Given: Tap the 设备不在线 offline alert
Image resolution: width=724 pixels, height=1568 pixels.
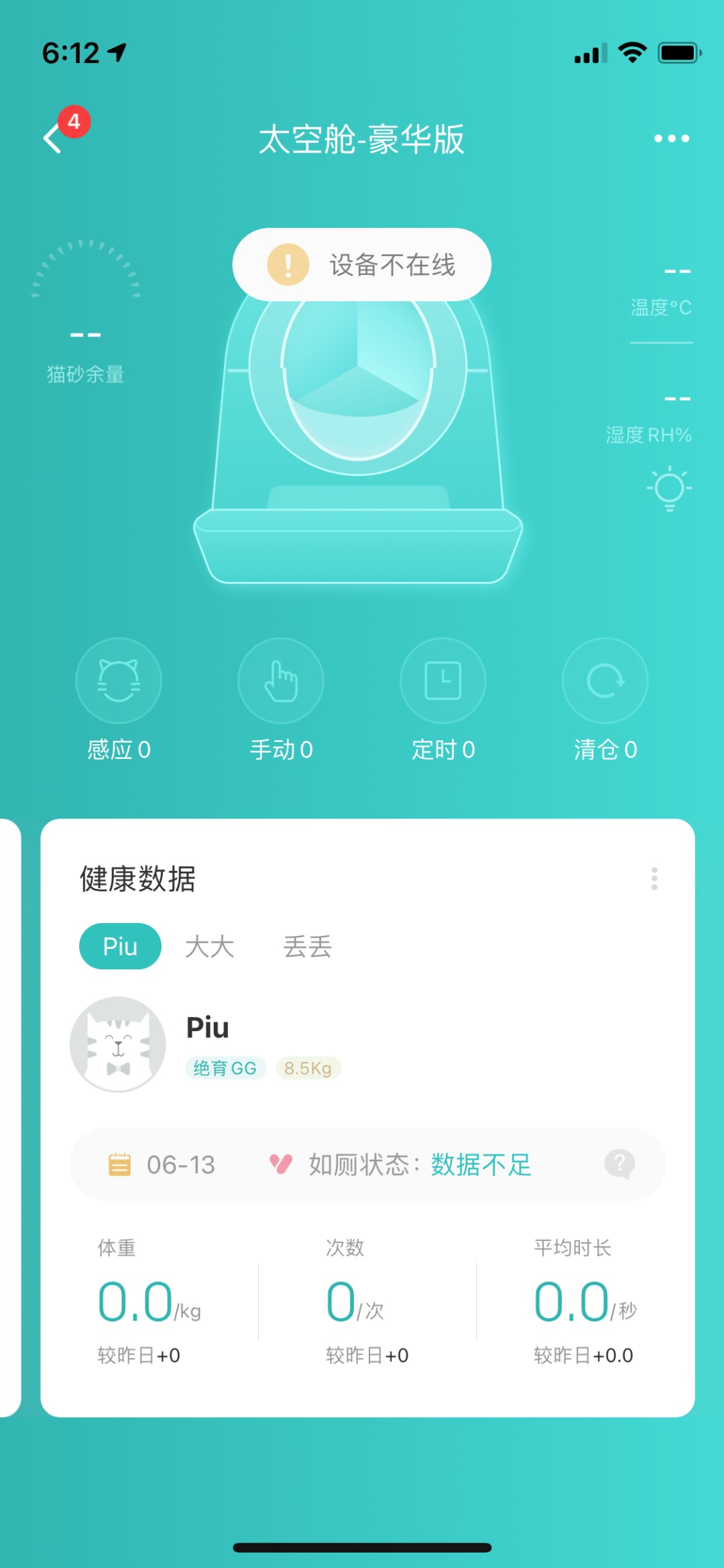Looking at the screenshot, I should (x=362, y=265).
